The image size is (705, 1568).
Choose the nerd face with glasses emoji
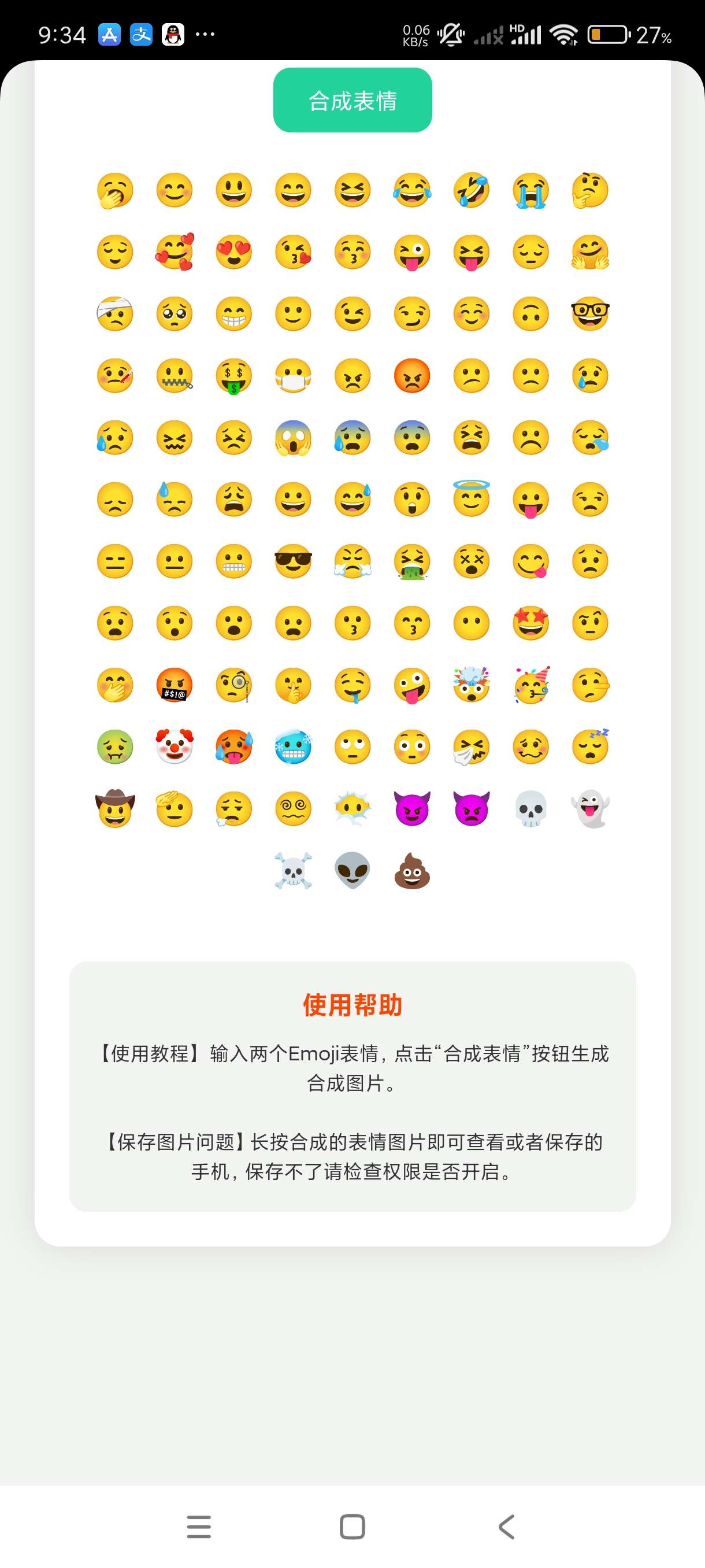click(x=590, y=314)
